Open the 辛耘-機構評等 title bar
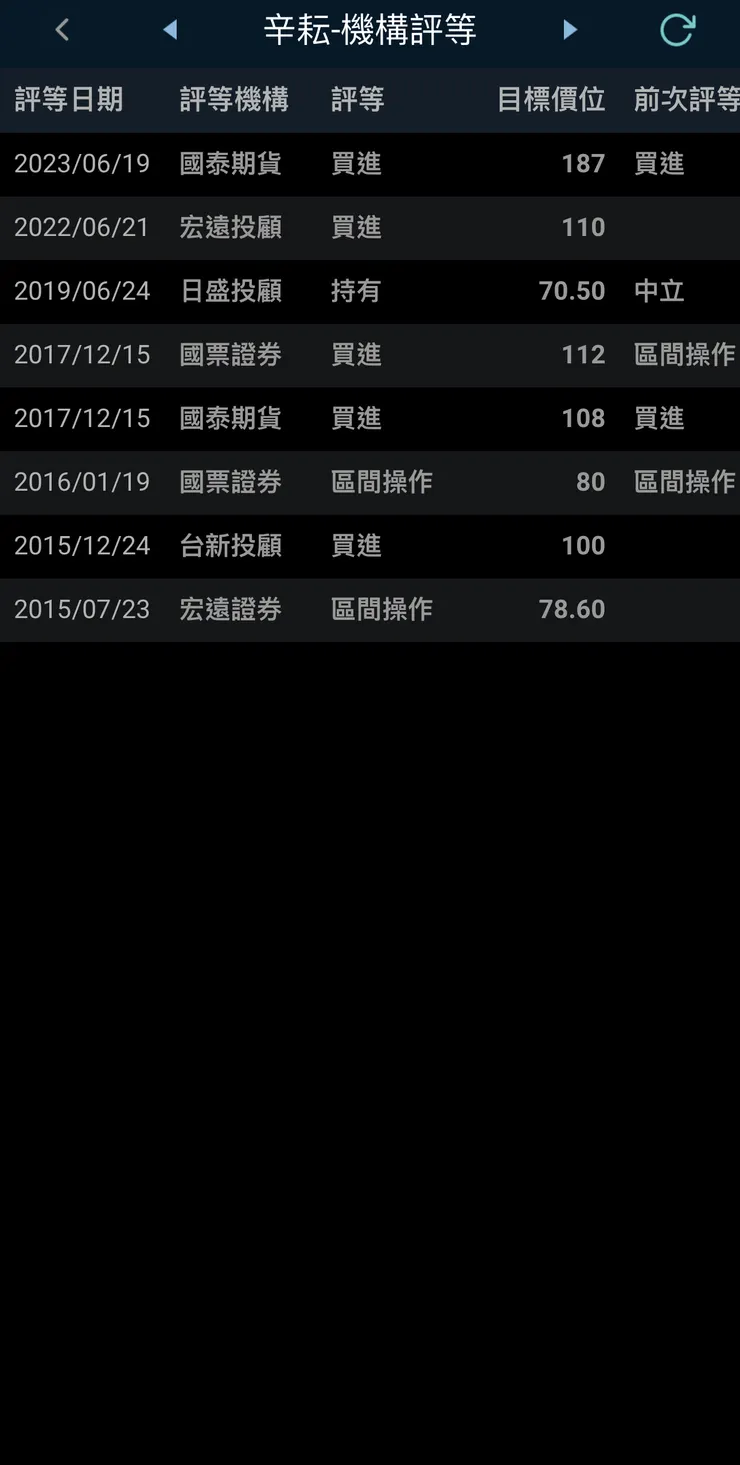This screenshot has height=1465, width=740. coord(370,29)
